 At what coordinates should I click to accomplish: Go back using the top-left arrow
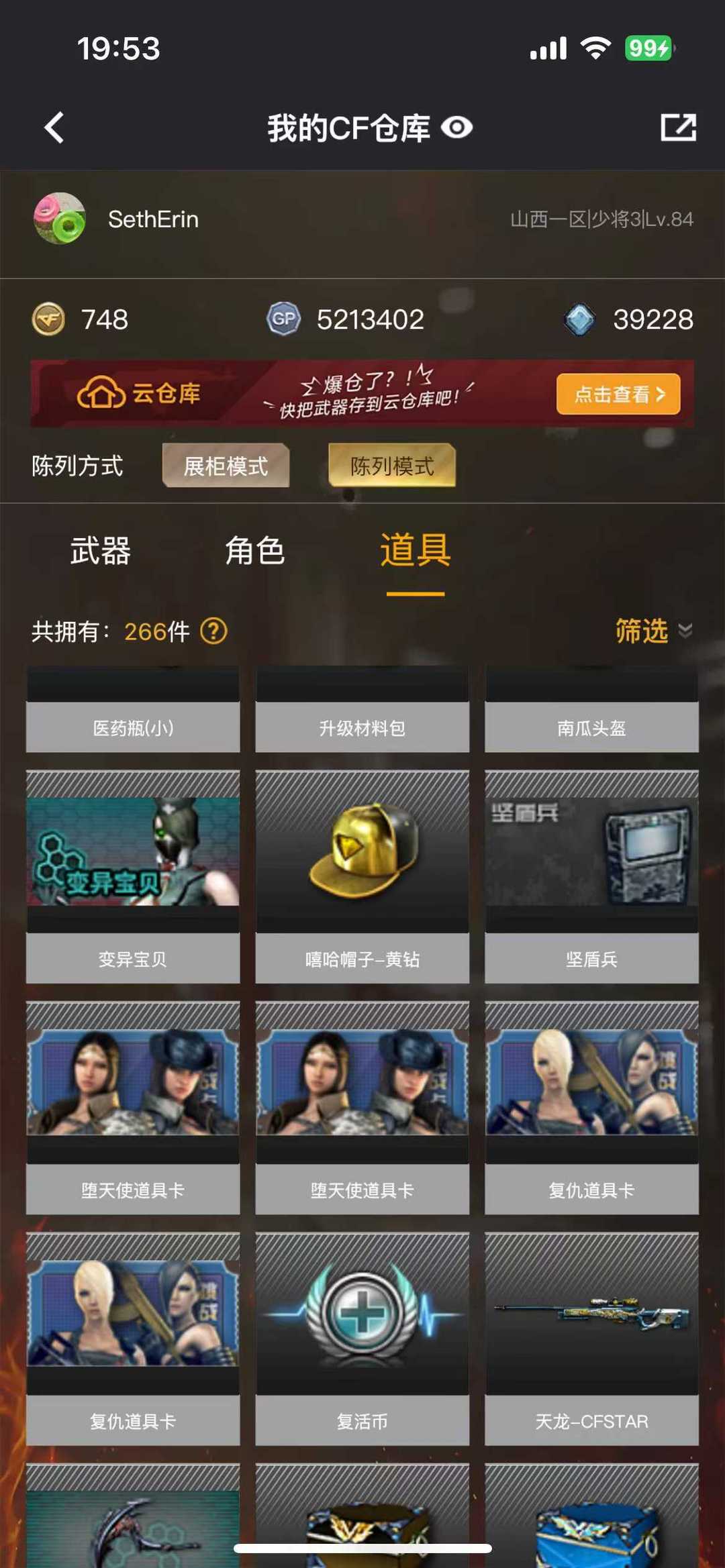pos(54,127)
